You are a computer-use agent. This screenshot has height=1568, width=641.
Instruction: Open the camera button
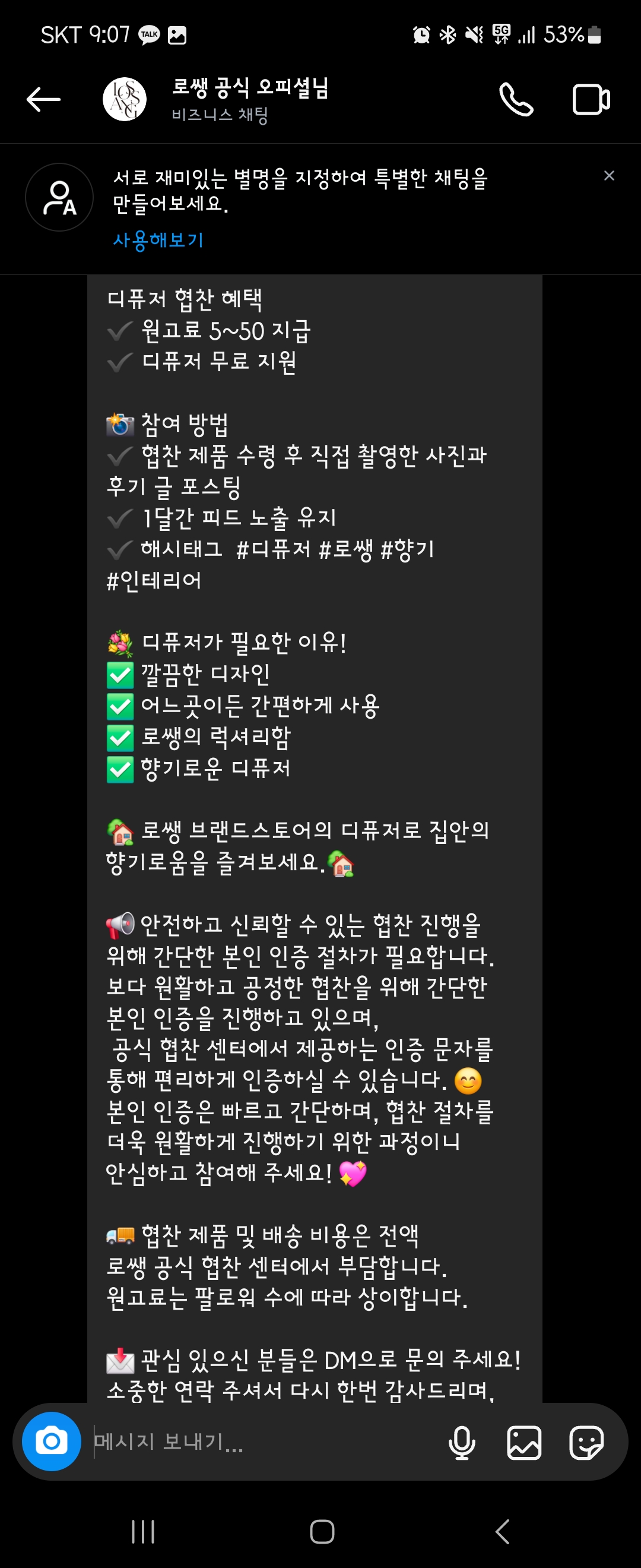click(x=52, y=1441)
